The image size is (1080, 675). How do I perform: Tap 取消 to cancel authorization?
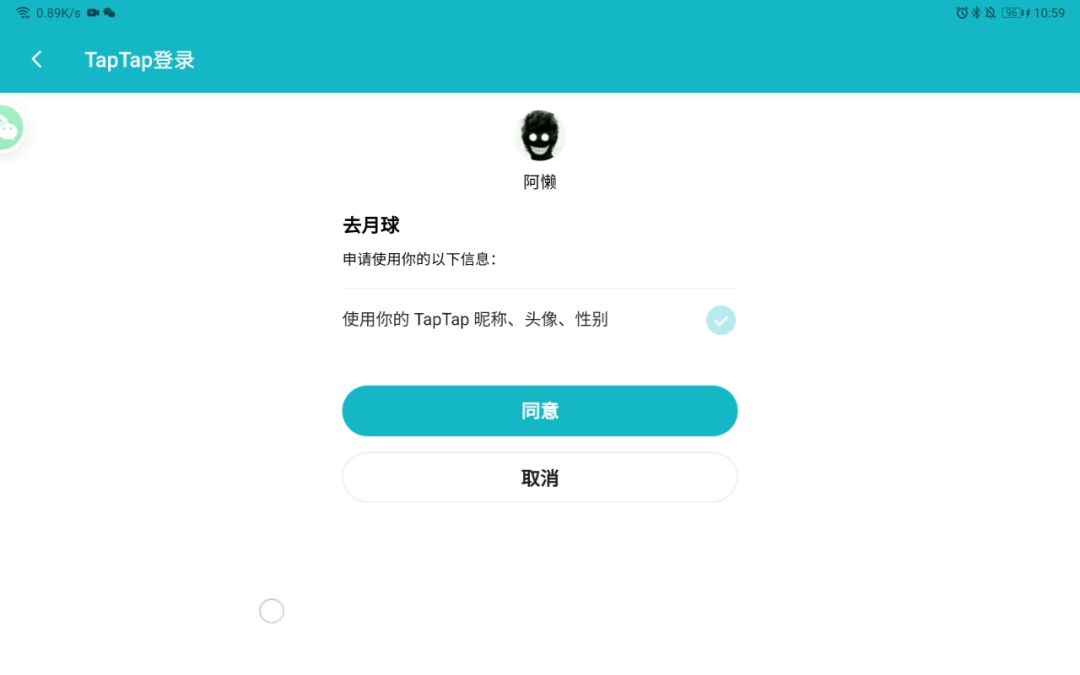(x=540, y=478)
